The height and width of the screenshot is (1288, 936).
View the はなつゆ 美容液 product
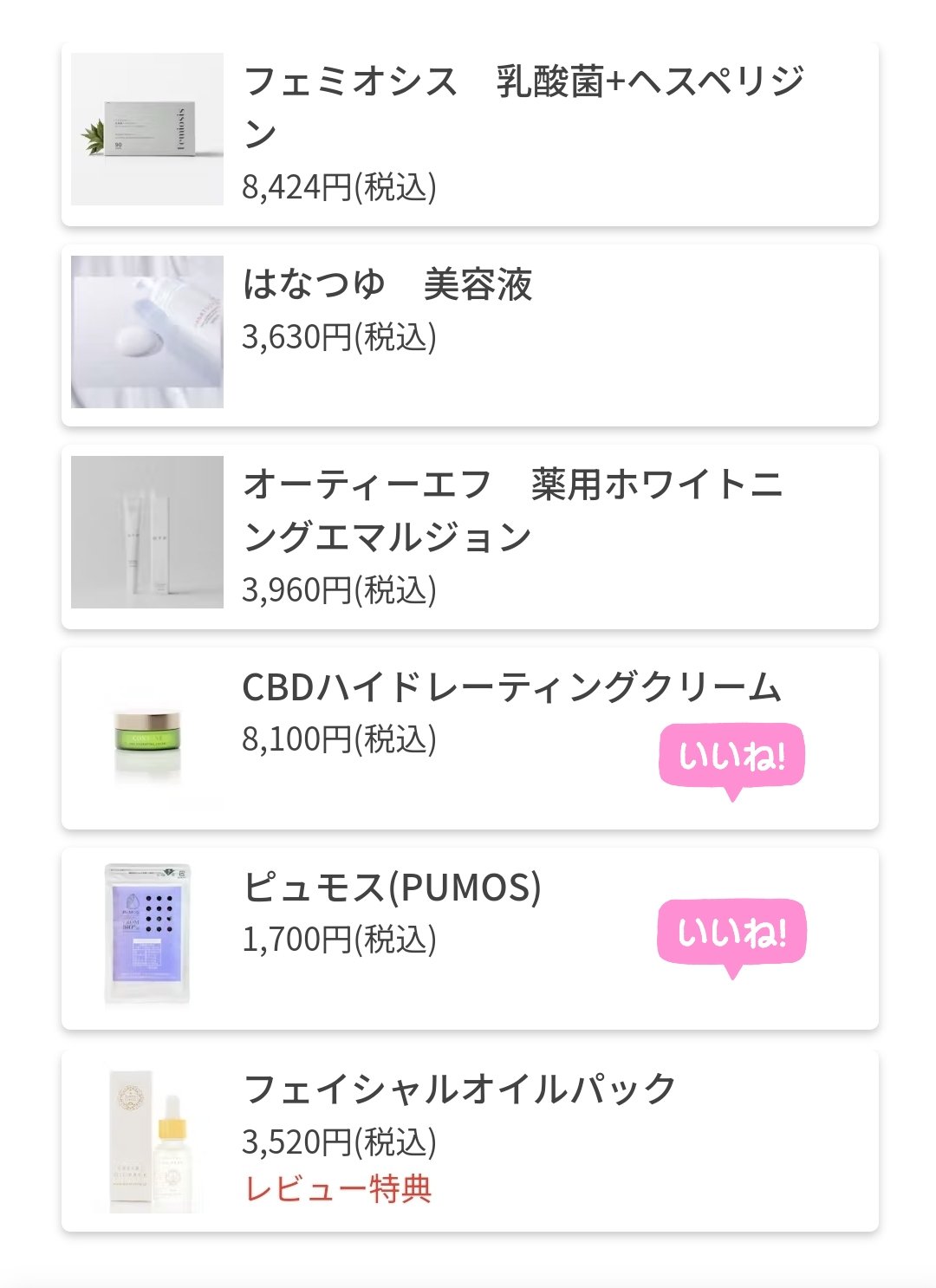[x=470, y=335]
